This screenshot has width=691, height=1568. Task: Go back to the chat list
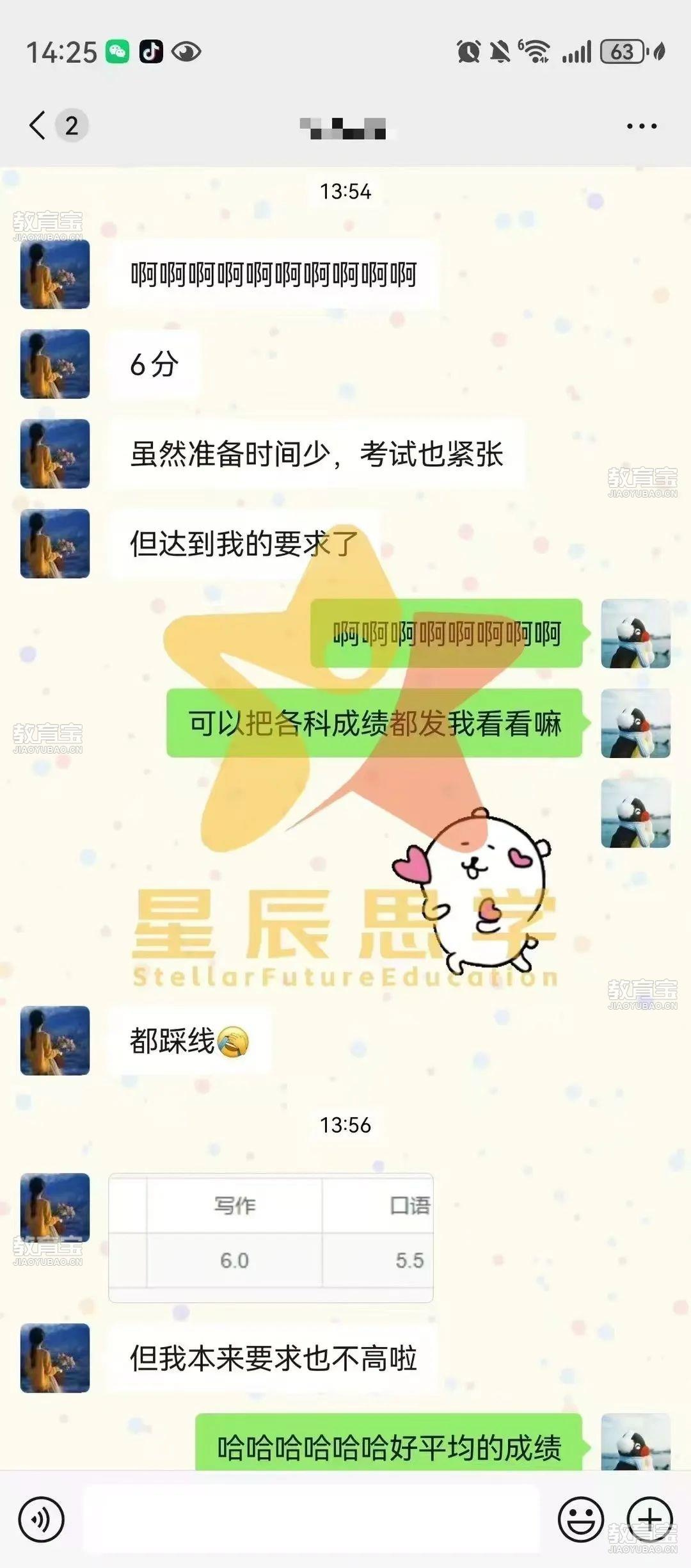tap(38, 125)
